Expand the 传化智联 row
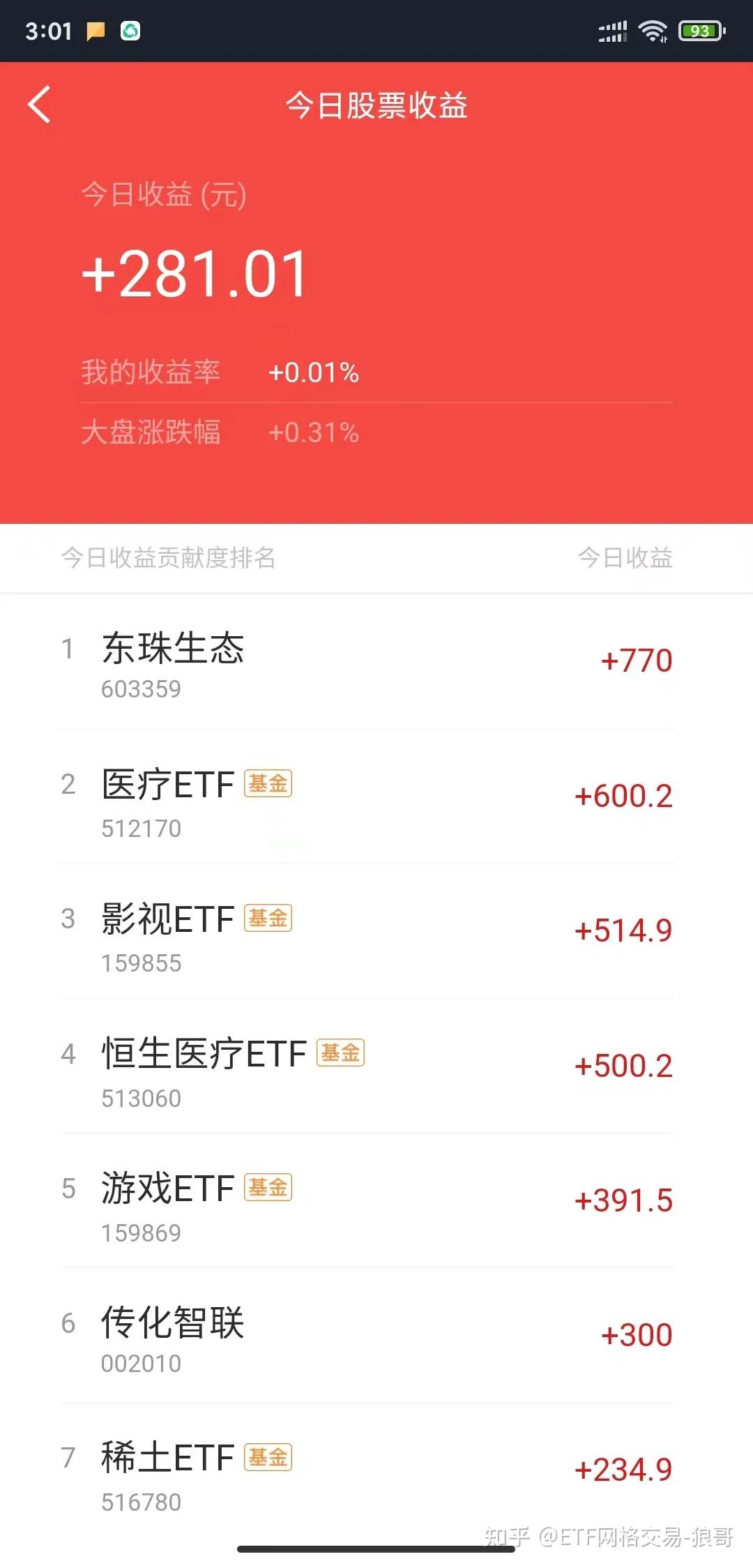 [x=172, y=1324]
